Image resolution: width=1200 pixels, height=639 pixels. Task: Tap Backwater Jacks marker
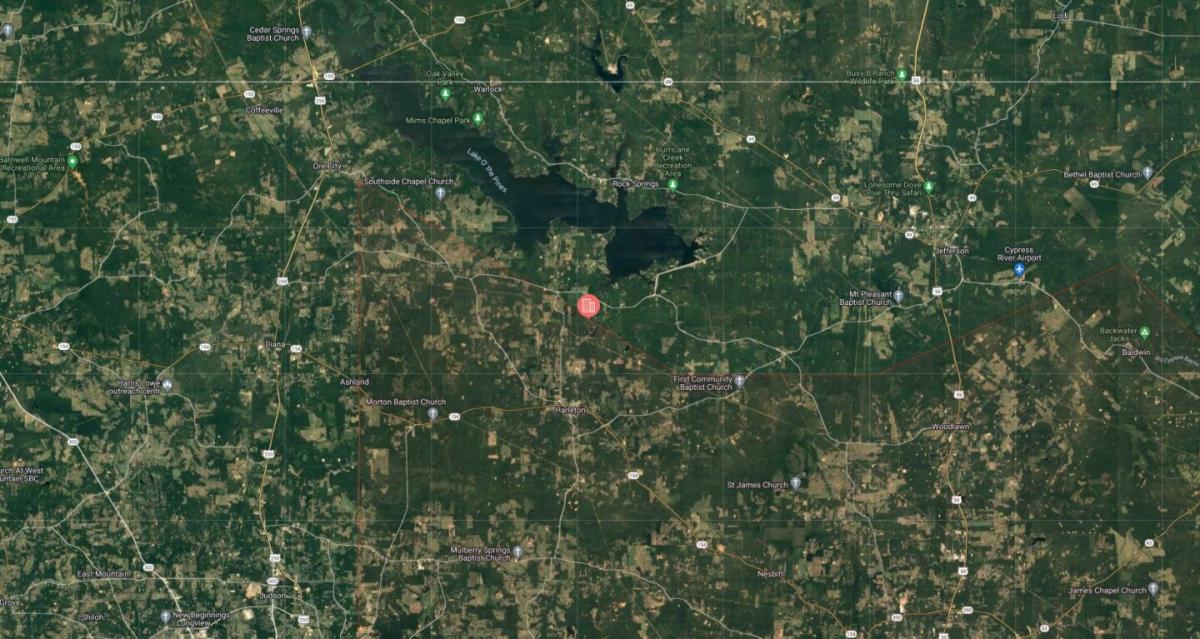[1145, 332]
